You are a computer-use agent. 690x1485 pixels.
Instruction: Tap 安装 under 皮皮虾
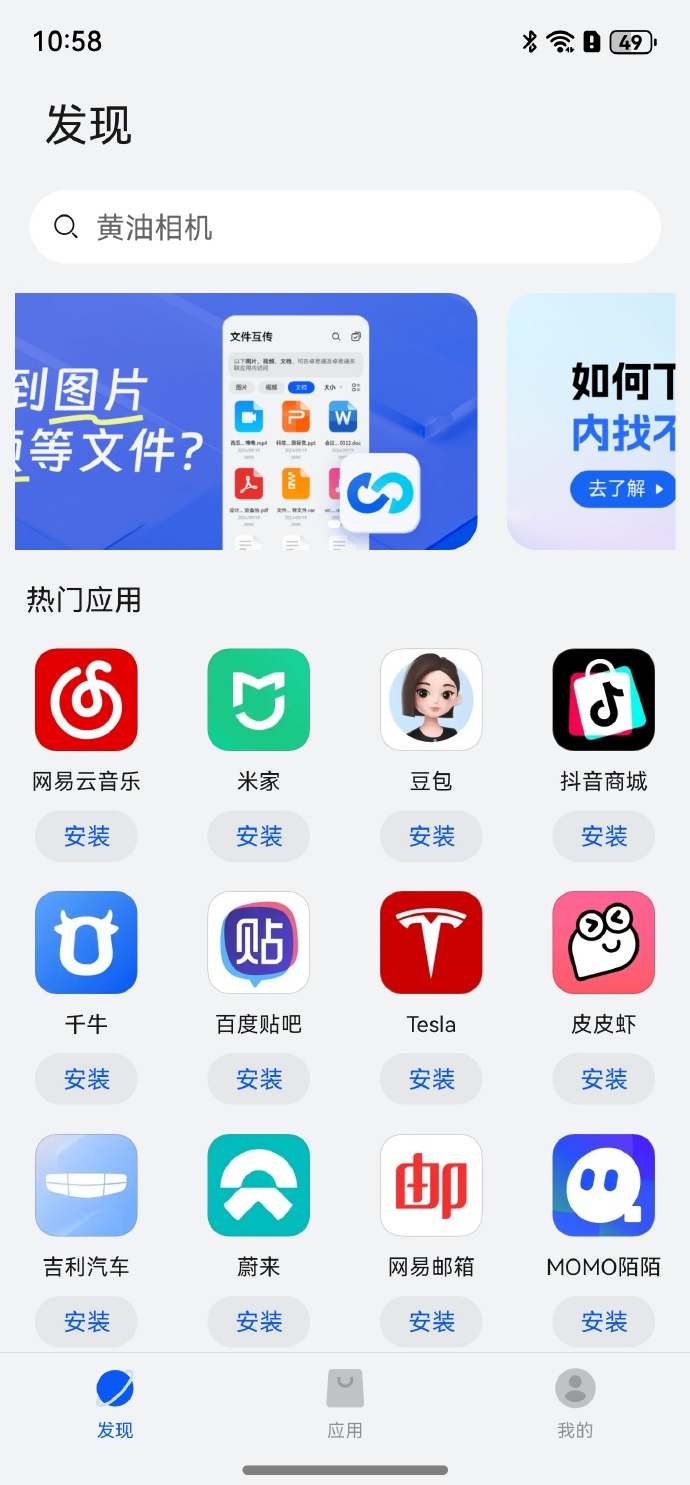tap(604, 1079)
